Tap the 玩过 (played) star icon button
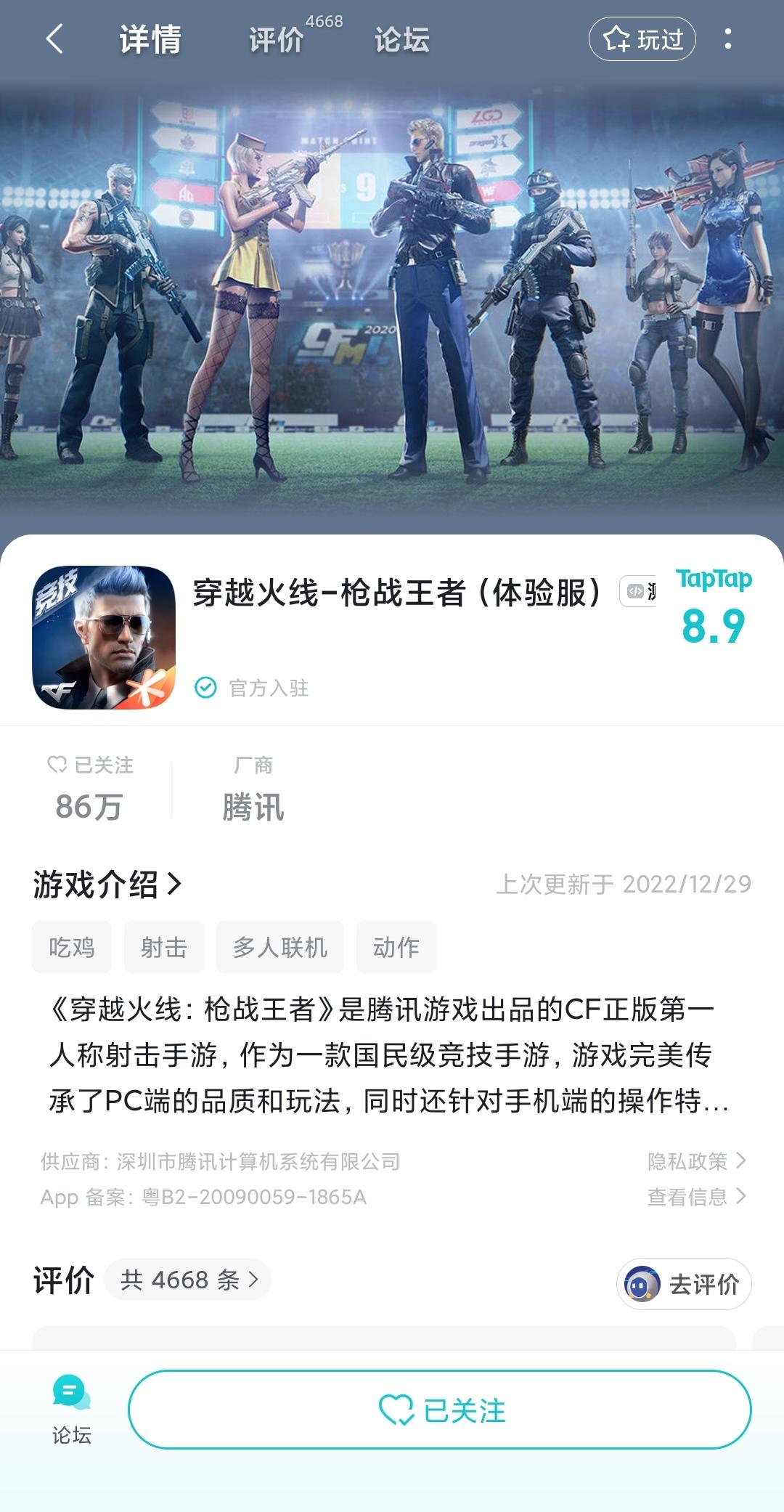The height and width of the screenshot is (1512, 784). pyautogui.click(x=642, y=40)
